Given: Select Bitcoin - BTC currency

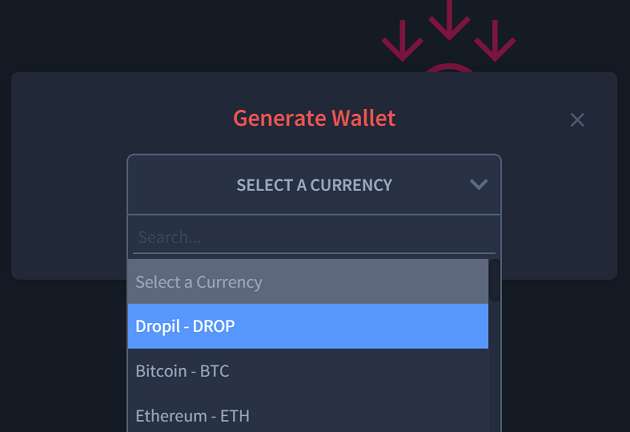Looking at the screenshot, I should point(307,371).
